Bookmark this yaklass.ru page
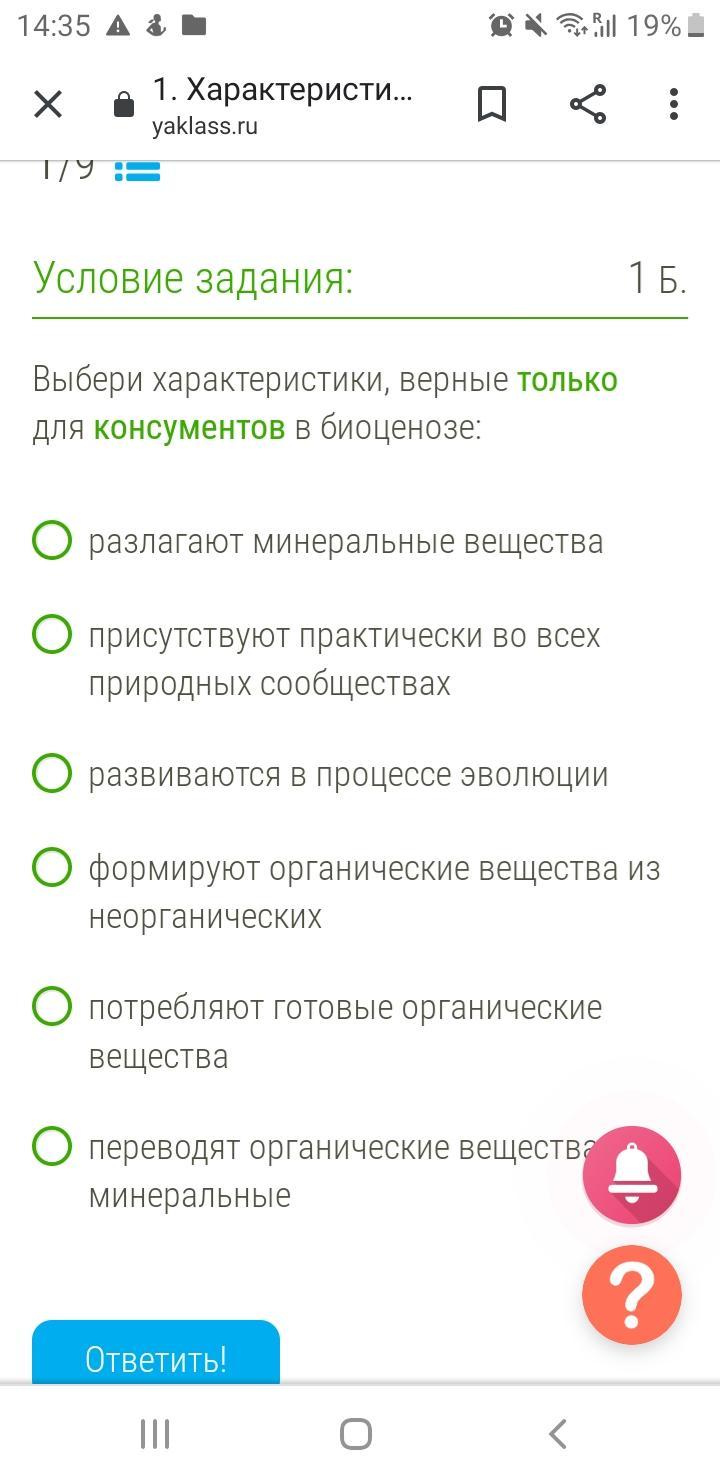 click(x=492, y=104)
